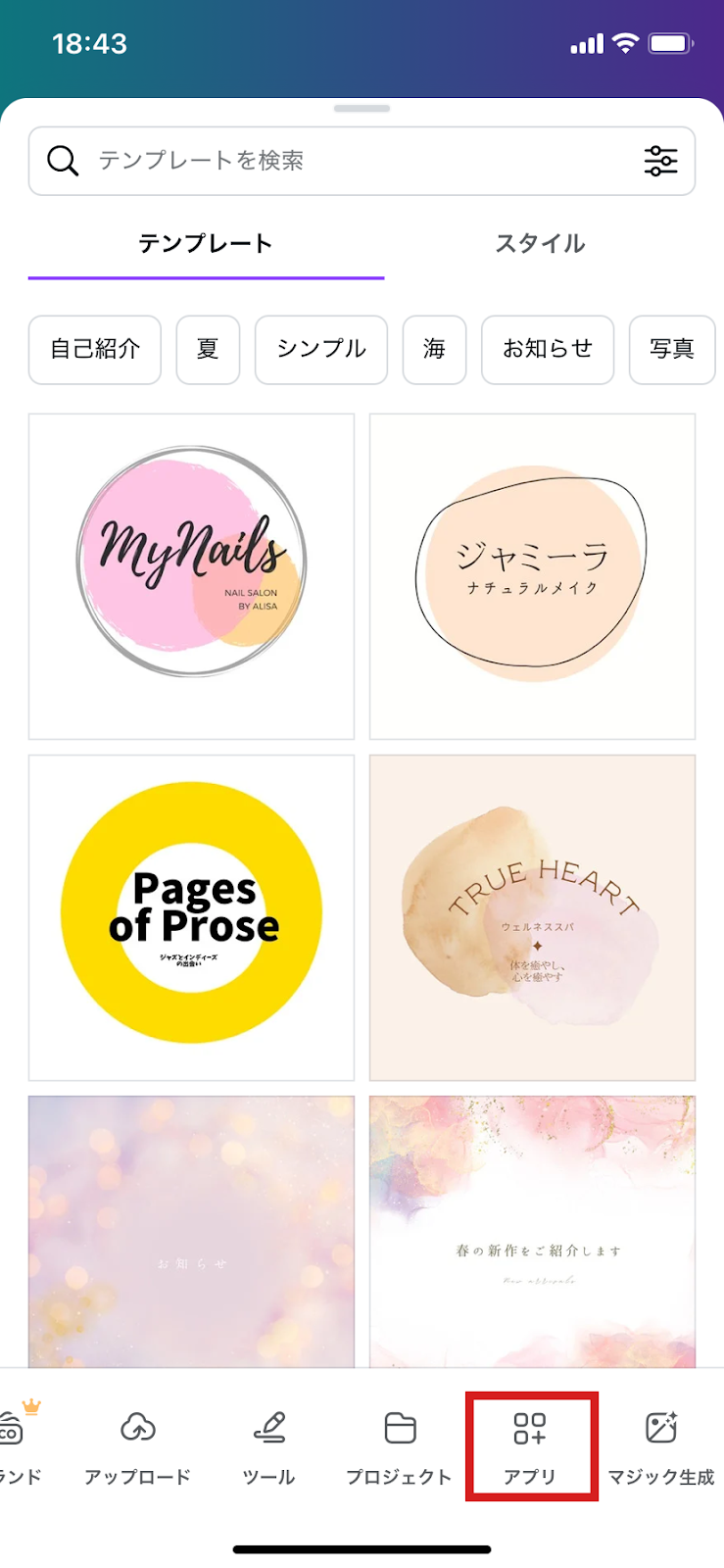Select the 自己紹介 chip
Viewport: 724px width, 1568px height.
(95, 349)
